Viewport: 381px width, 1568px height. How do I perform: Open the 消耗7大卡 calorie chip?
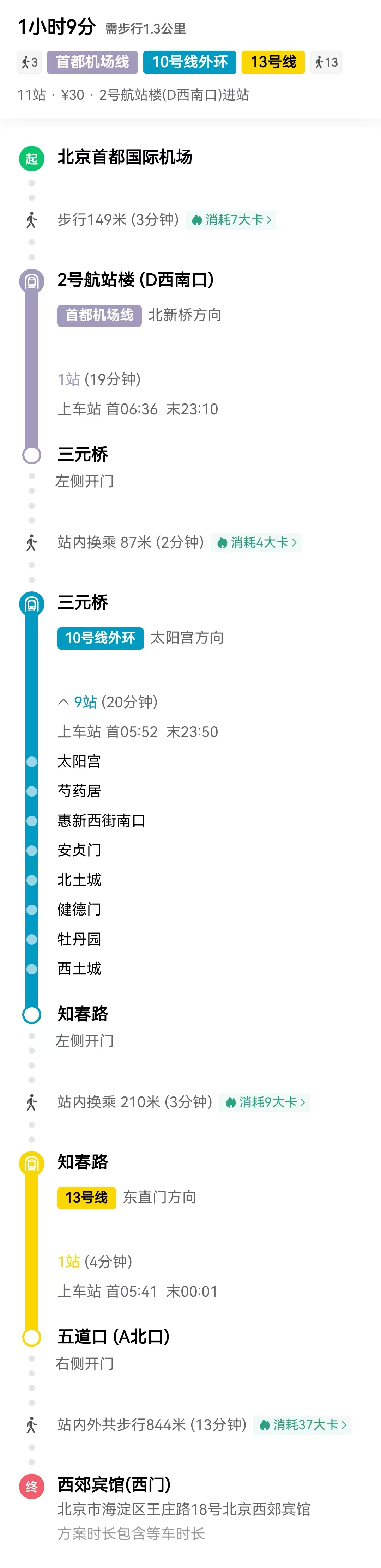(x=231, y=220)
